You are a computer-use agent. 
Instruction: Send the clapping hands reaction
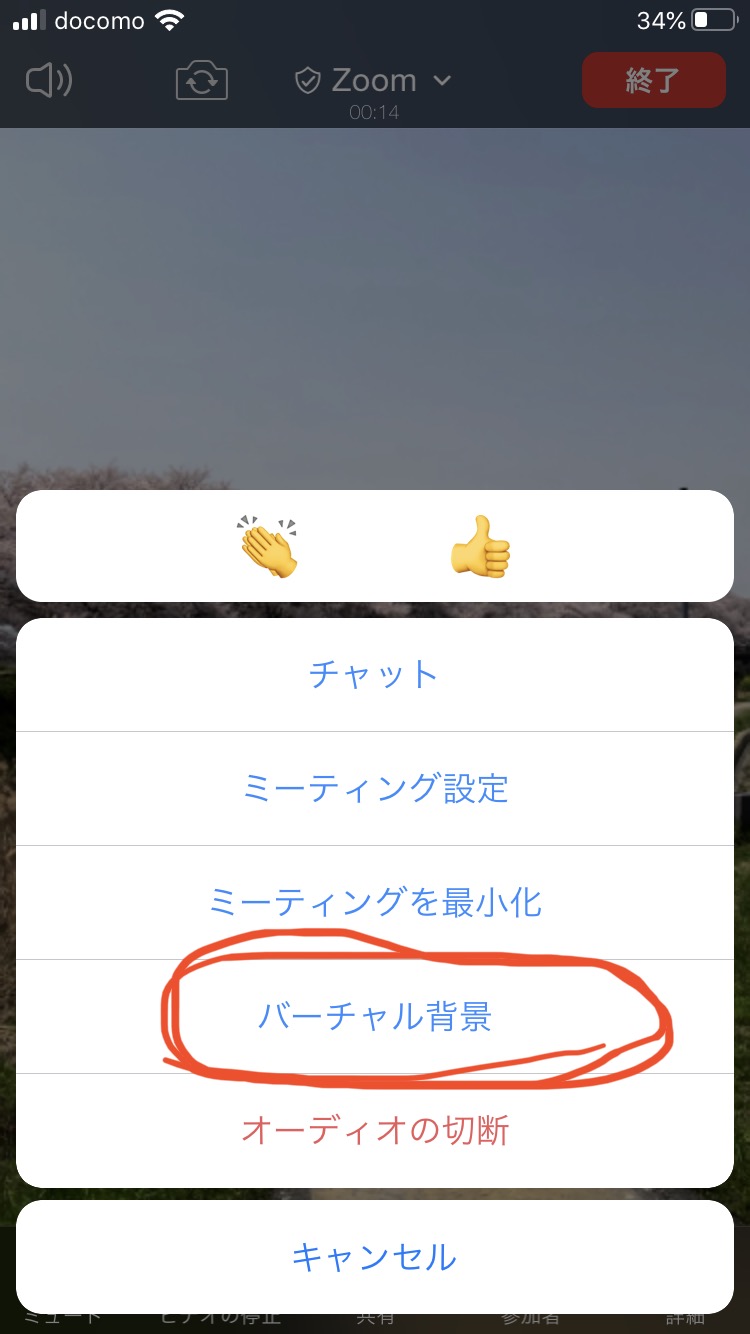268,547
